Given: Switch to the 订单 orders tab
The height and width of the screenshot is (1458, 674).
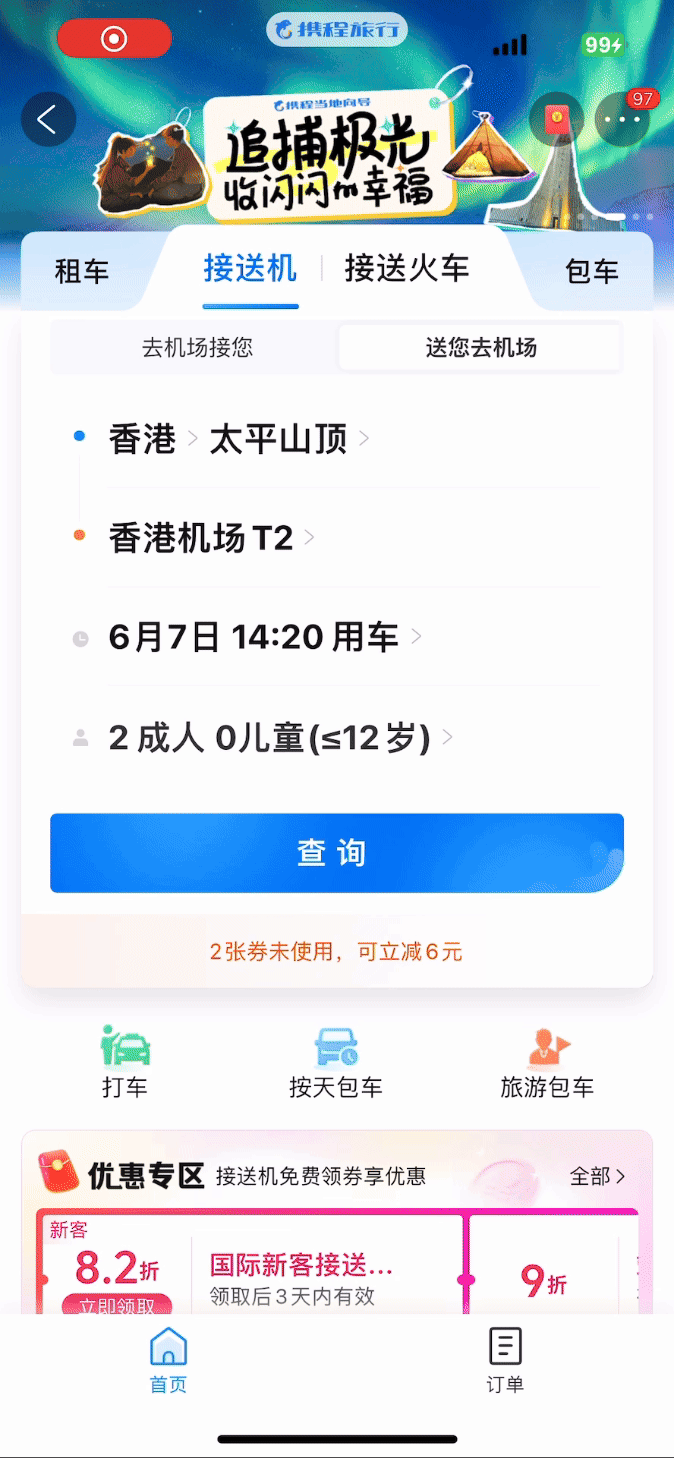Looking at the screenshot, I should coord(505,1360).
